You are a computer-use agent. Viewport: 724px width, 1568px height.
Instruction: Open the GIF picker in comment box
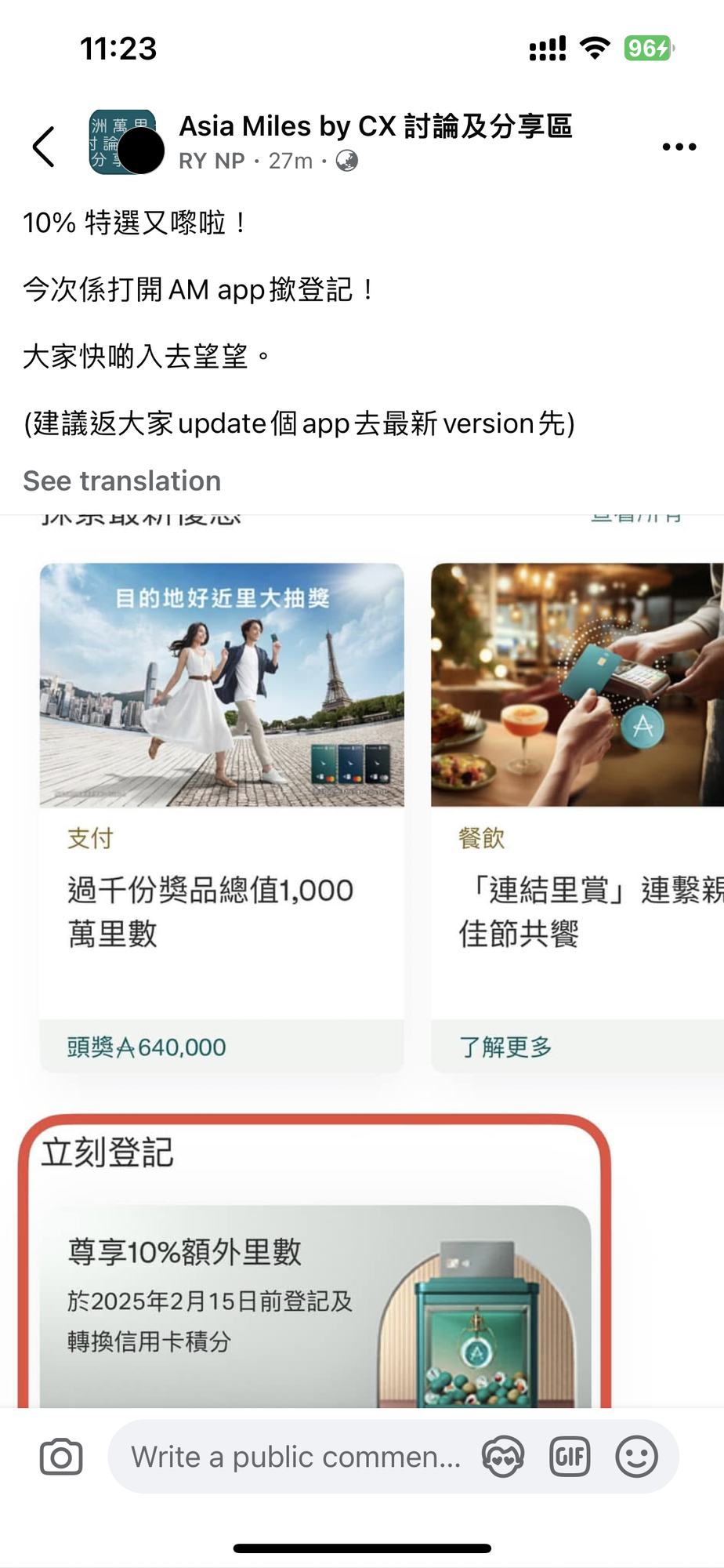coord(570,1457)
